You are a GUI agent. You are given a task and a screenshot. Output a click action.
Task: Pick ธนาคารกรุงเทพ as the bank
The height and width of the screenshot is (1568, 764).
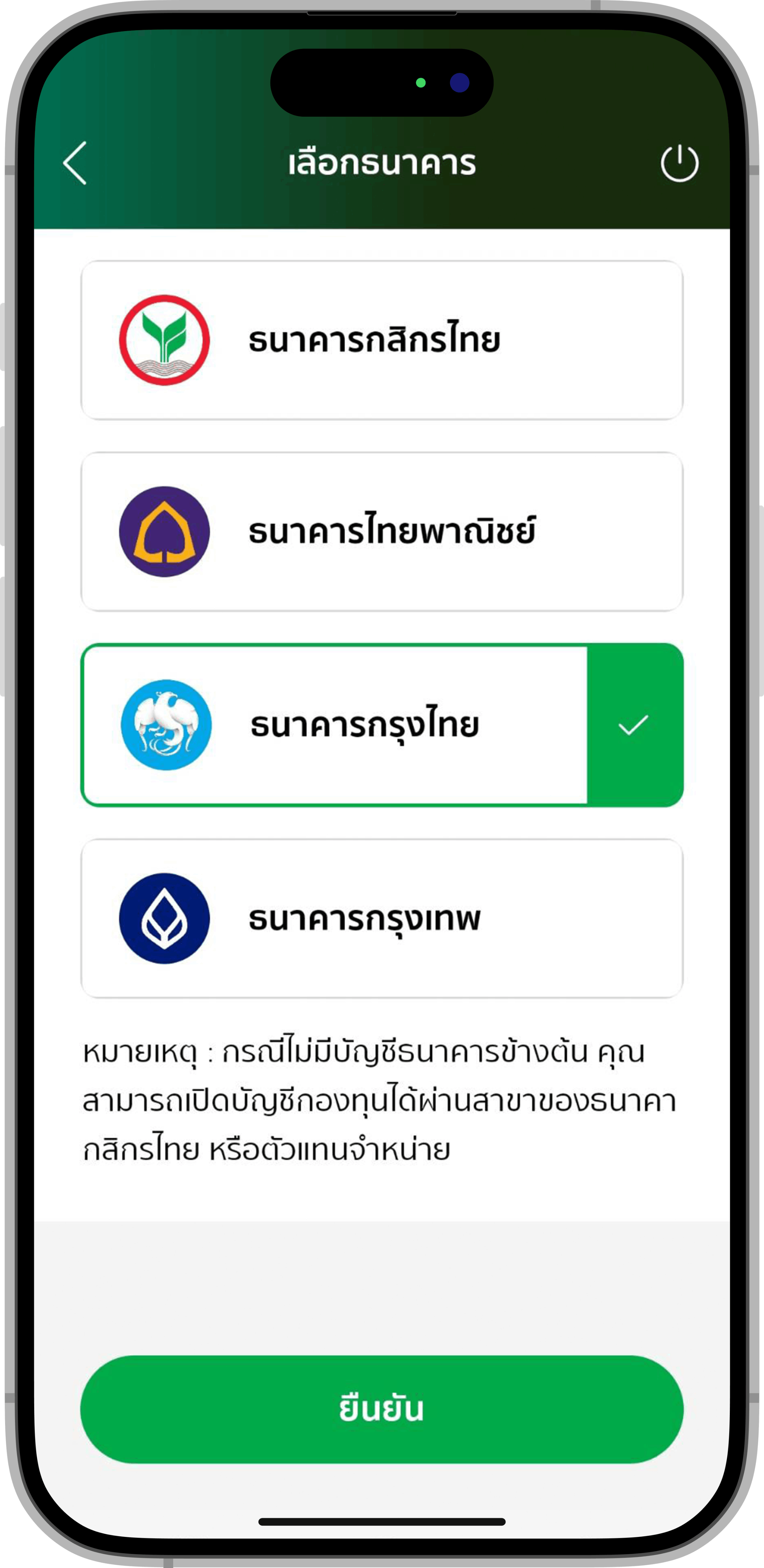(x=382, y=919)
